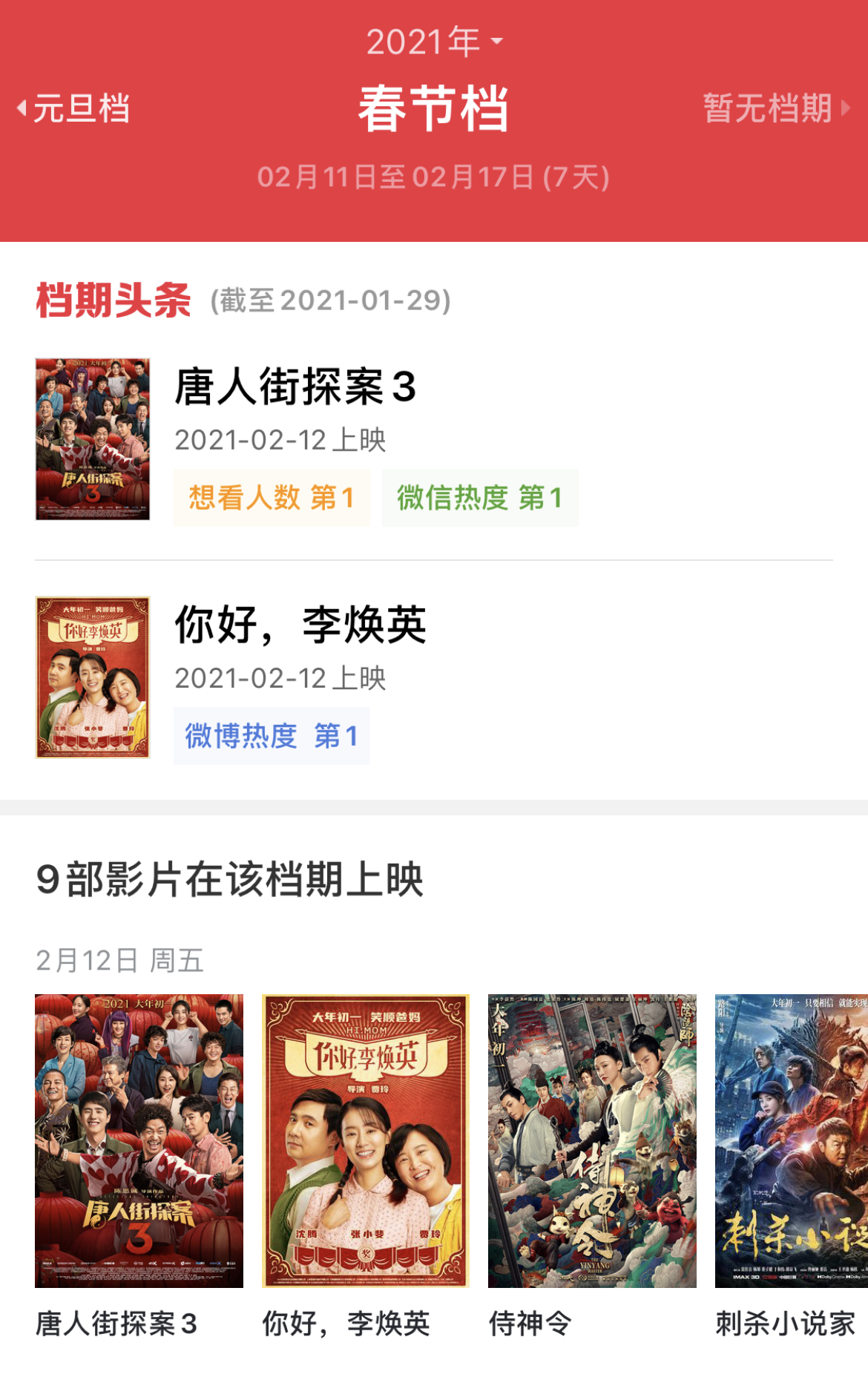This screenshot has height=1377, width=868.
Task: View 你好，李焕英 poster card in film list
Action: [x=366, y=1140]
